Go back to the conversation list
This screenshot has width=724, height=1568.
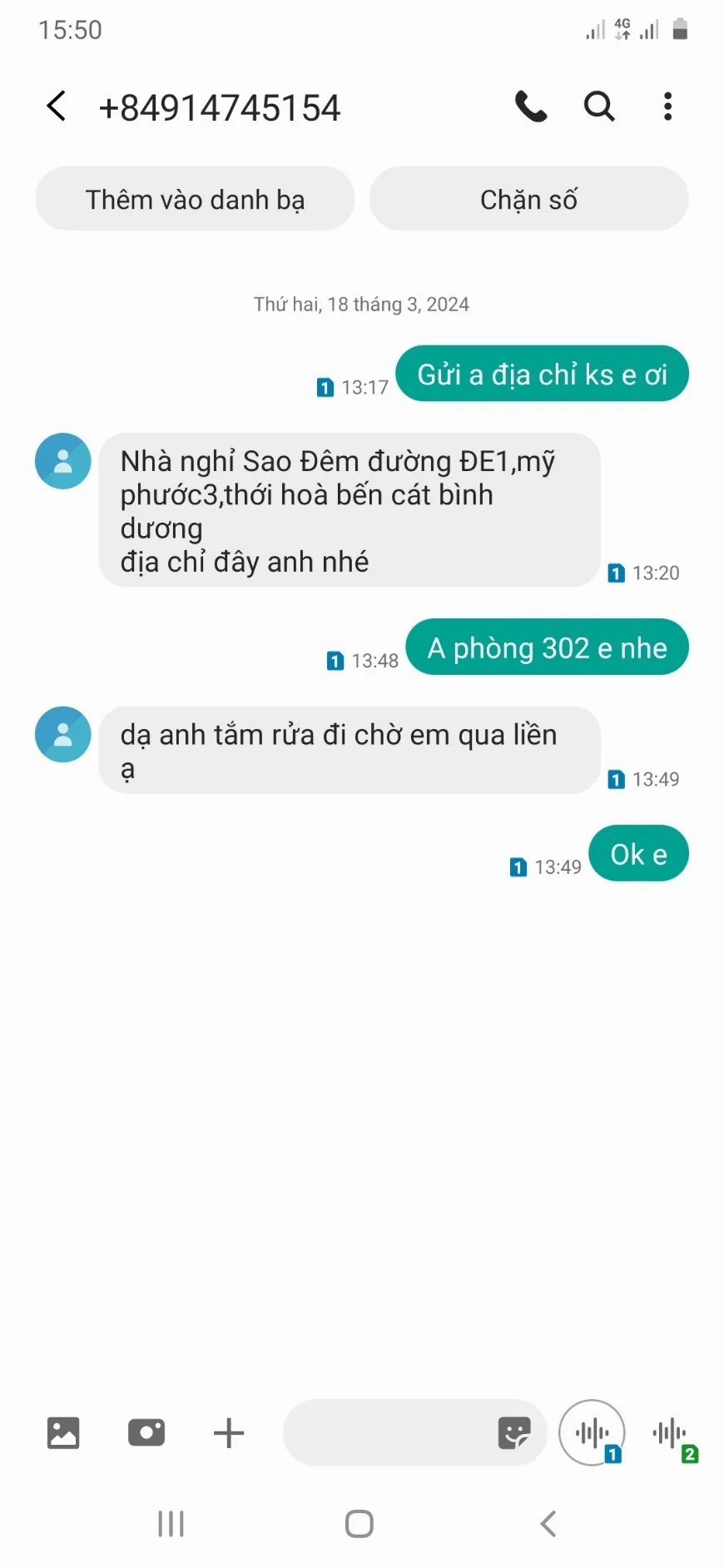click(x=57, y=107)
